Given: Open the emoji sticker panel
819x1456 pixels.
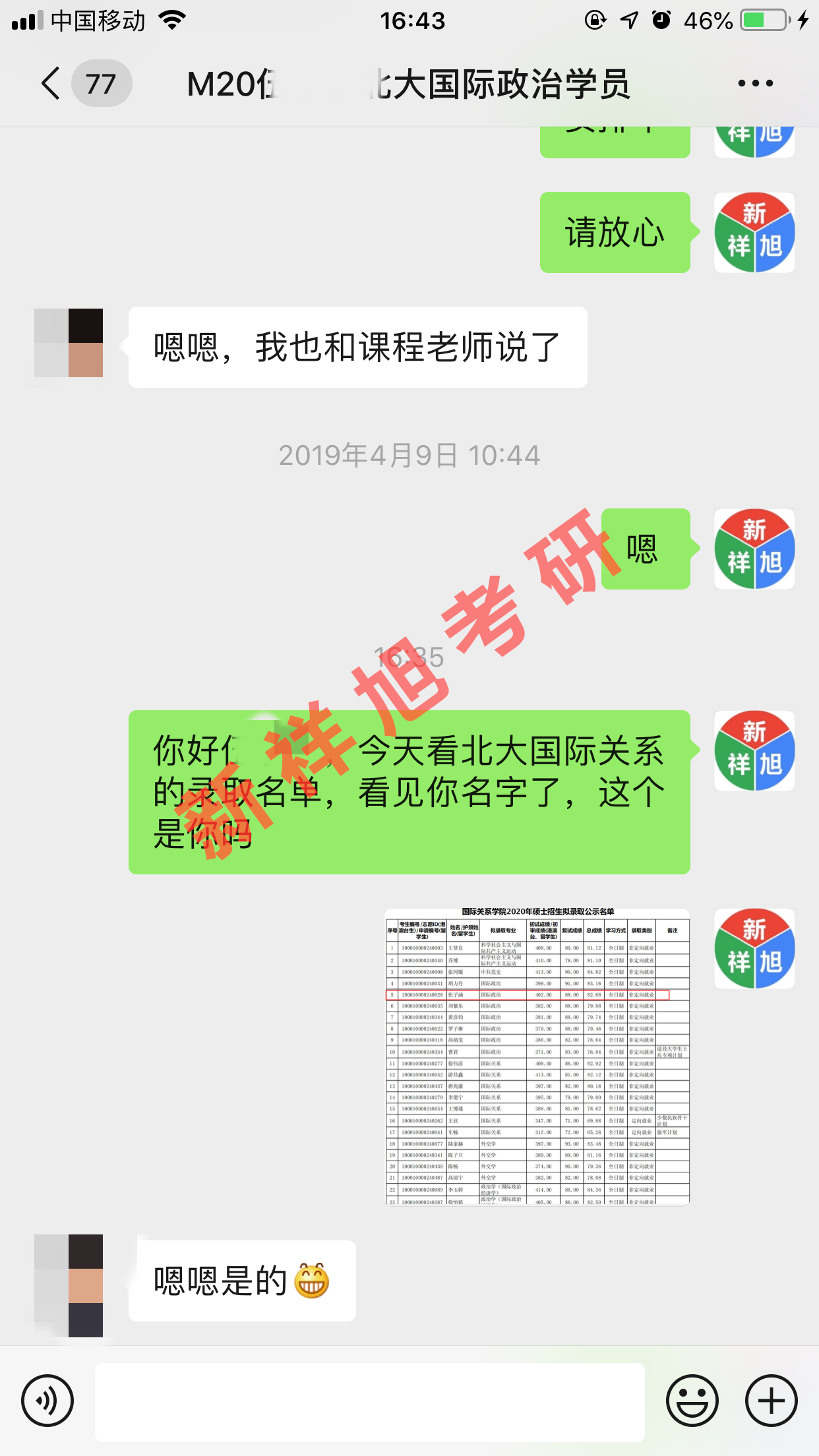Looking at the screenshot, I should pos(692,1401).
